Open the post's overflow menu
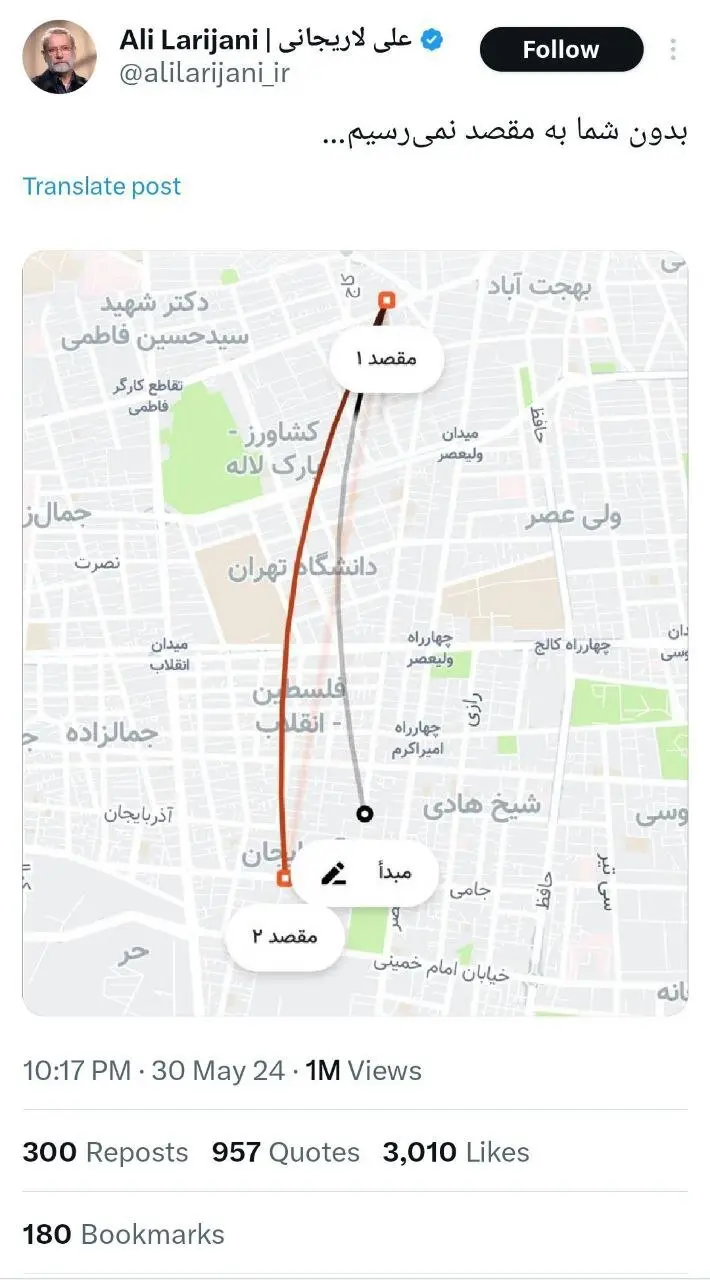710x1280 pixels. click(x=673, y=50)
